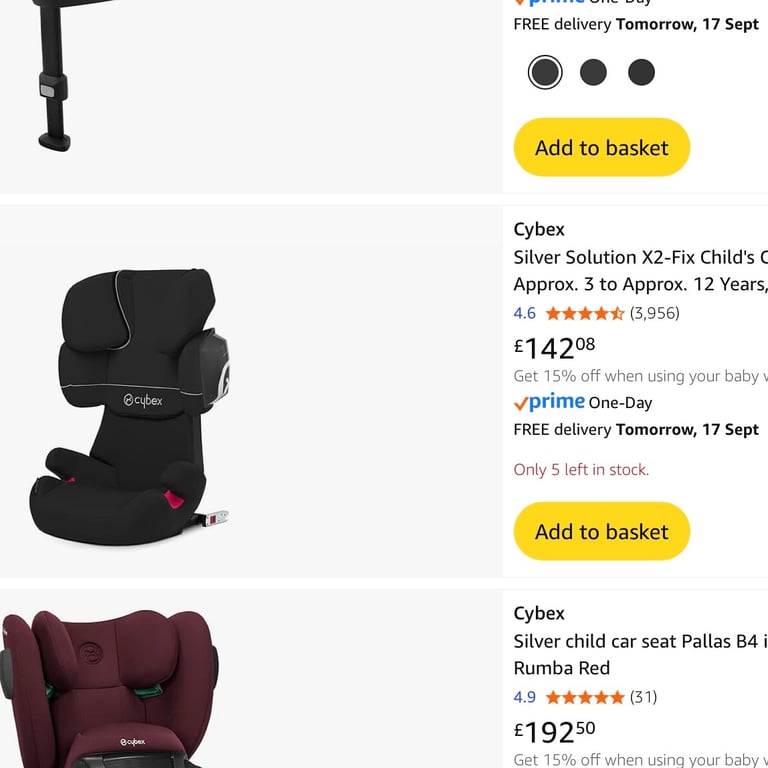Open Silver Solution X2-Fix product title
The image size is (768, 768).
[x=640, y=270]
